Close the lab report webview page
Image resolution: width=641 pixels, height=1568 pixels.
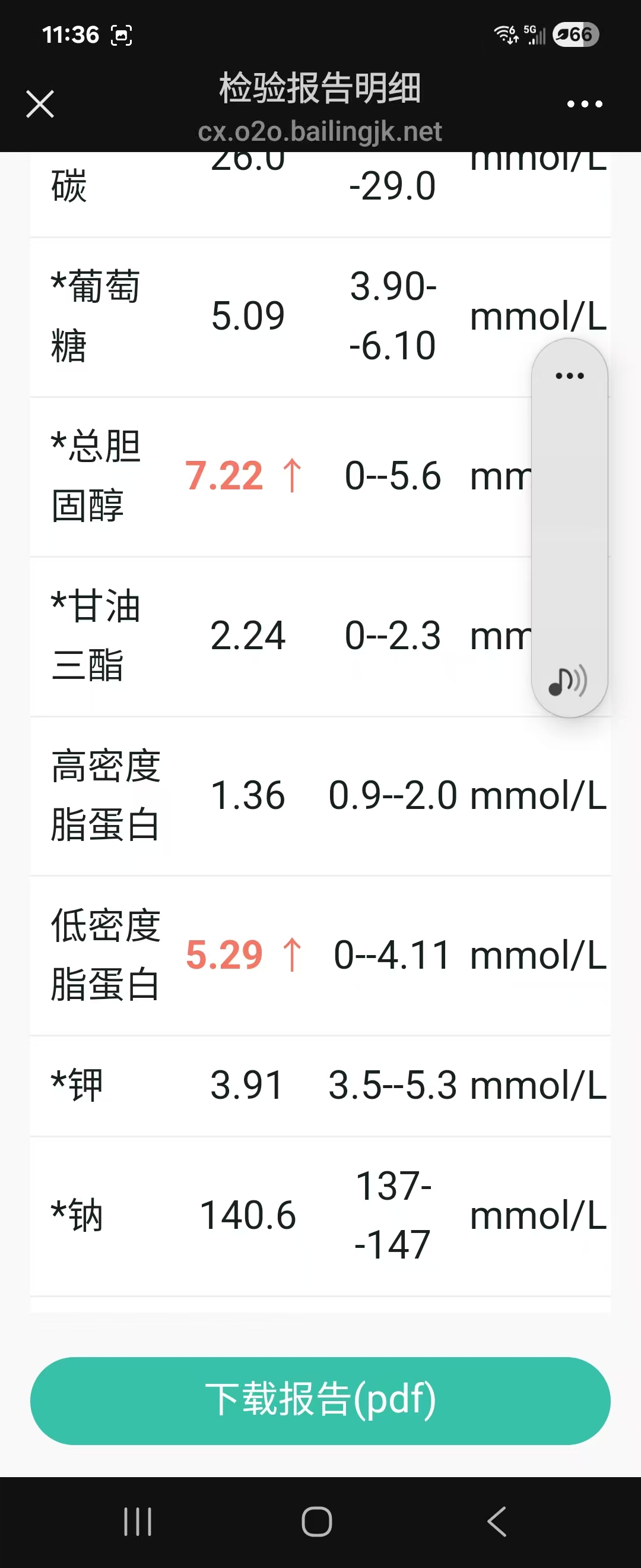click(x=40, y=103)
